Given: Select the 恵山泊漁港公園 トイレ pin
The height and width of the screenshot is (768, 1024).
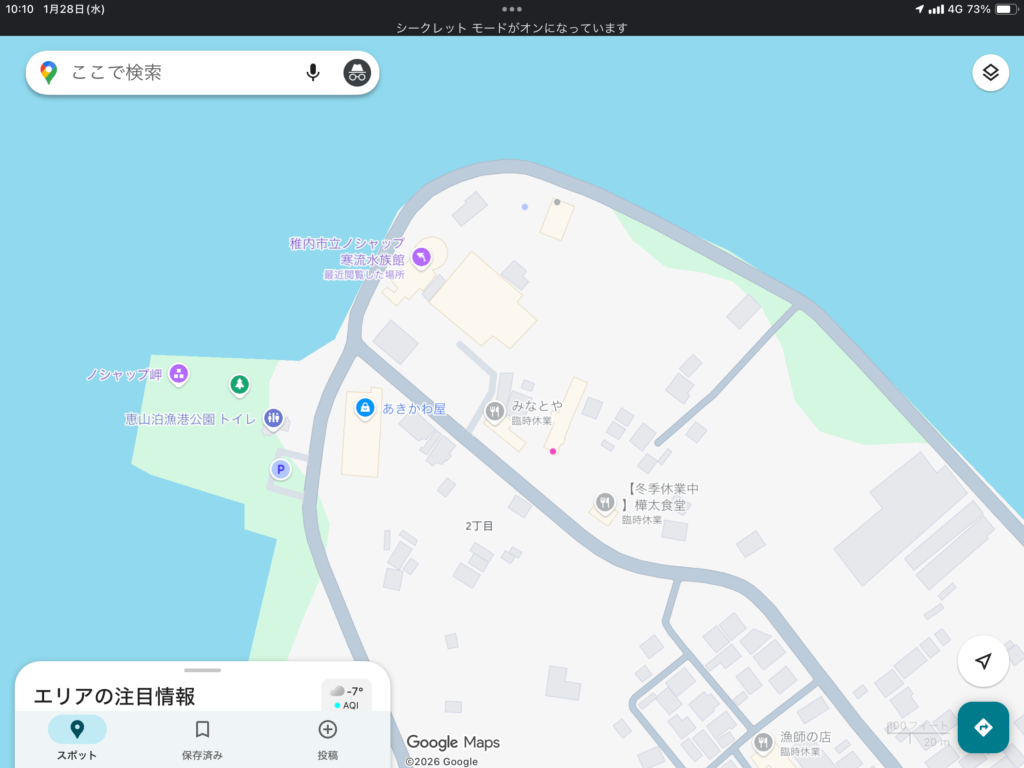Looking at the screenshot, I should (x=273, y=418).
